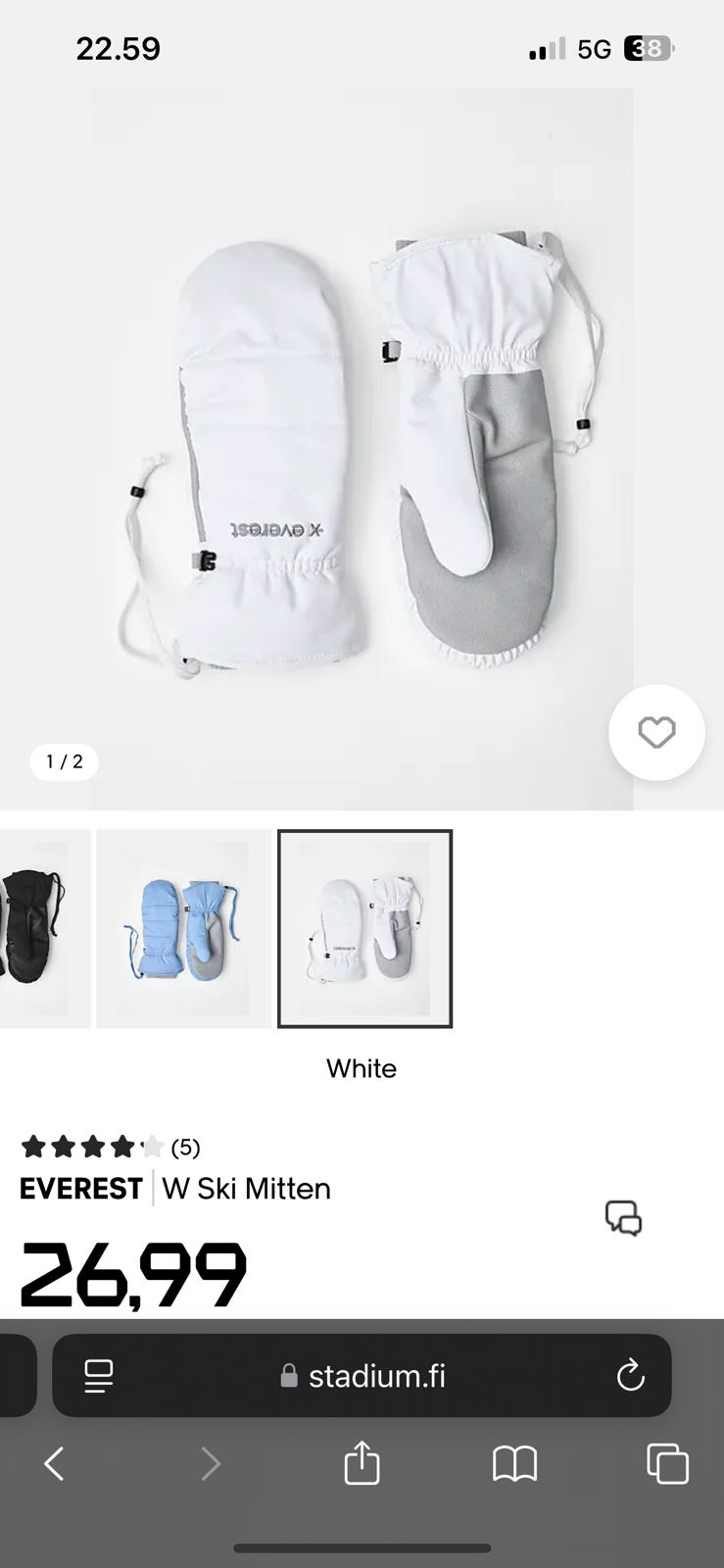
Task: Open the star rating reviews
Action: [110, 1147]
